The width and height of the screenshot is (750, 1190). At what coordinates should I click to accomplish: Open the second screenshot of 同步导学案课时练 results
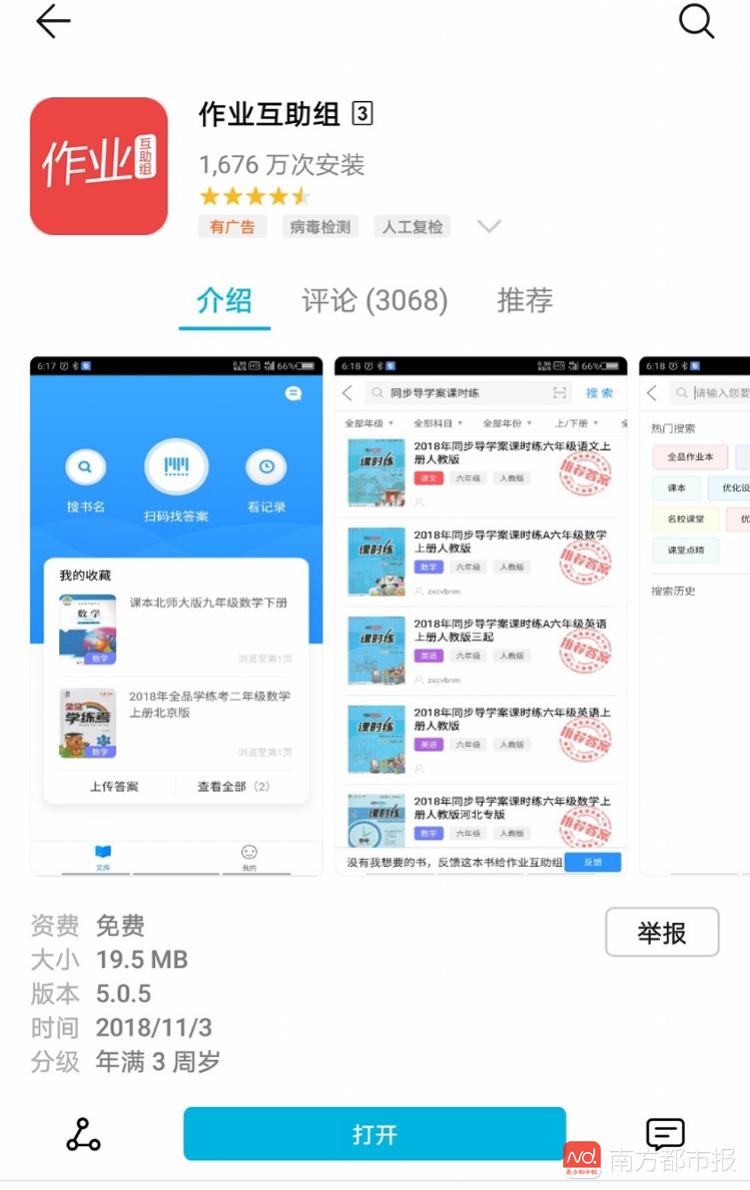[480, 615]
